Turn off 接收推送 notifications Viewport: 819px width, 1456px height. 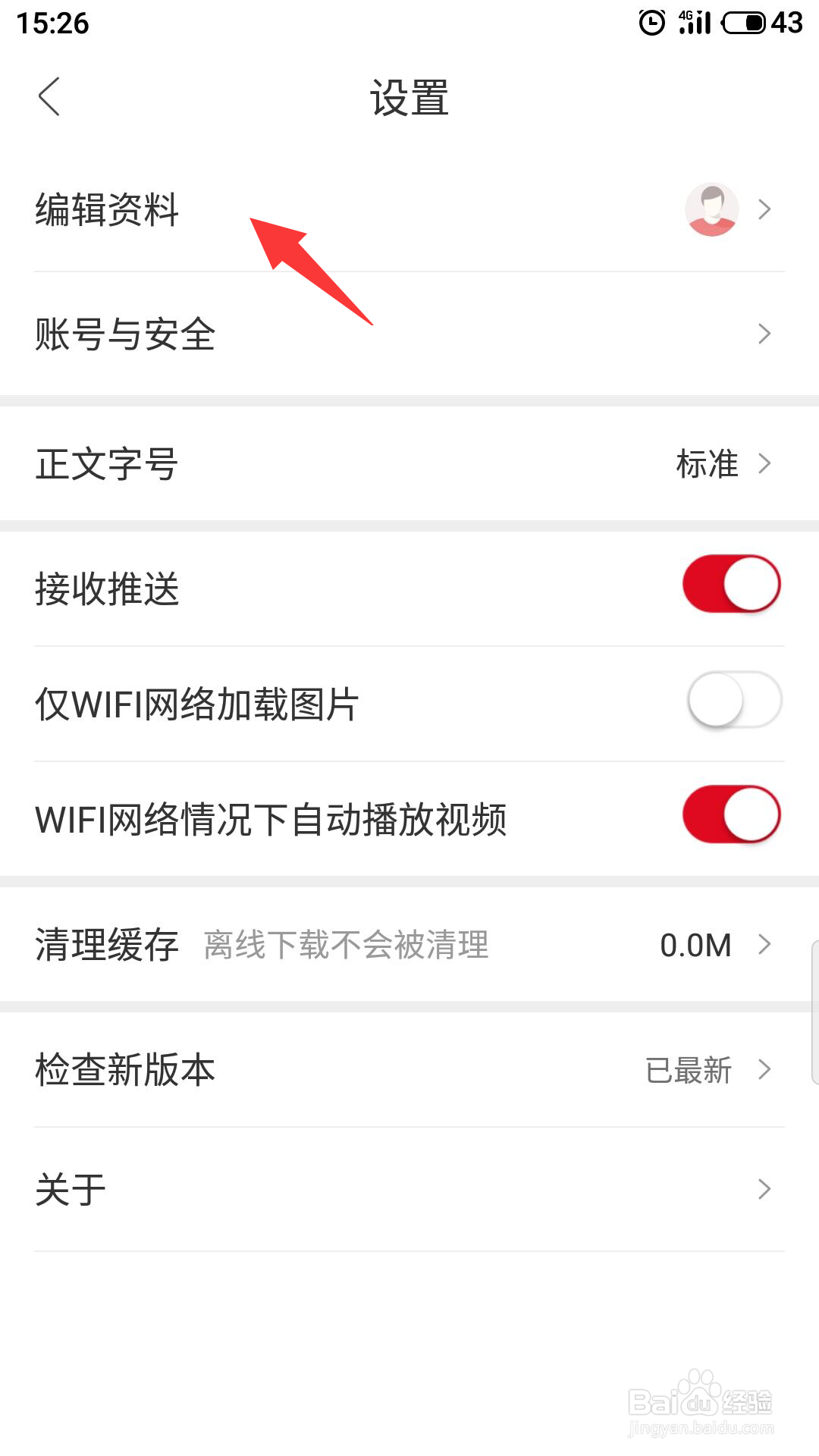[x=731, y=584]
